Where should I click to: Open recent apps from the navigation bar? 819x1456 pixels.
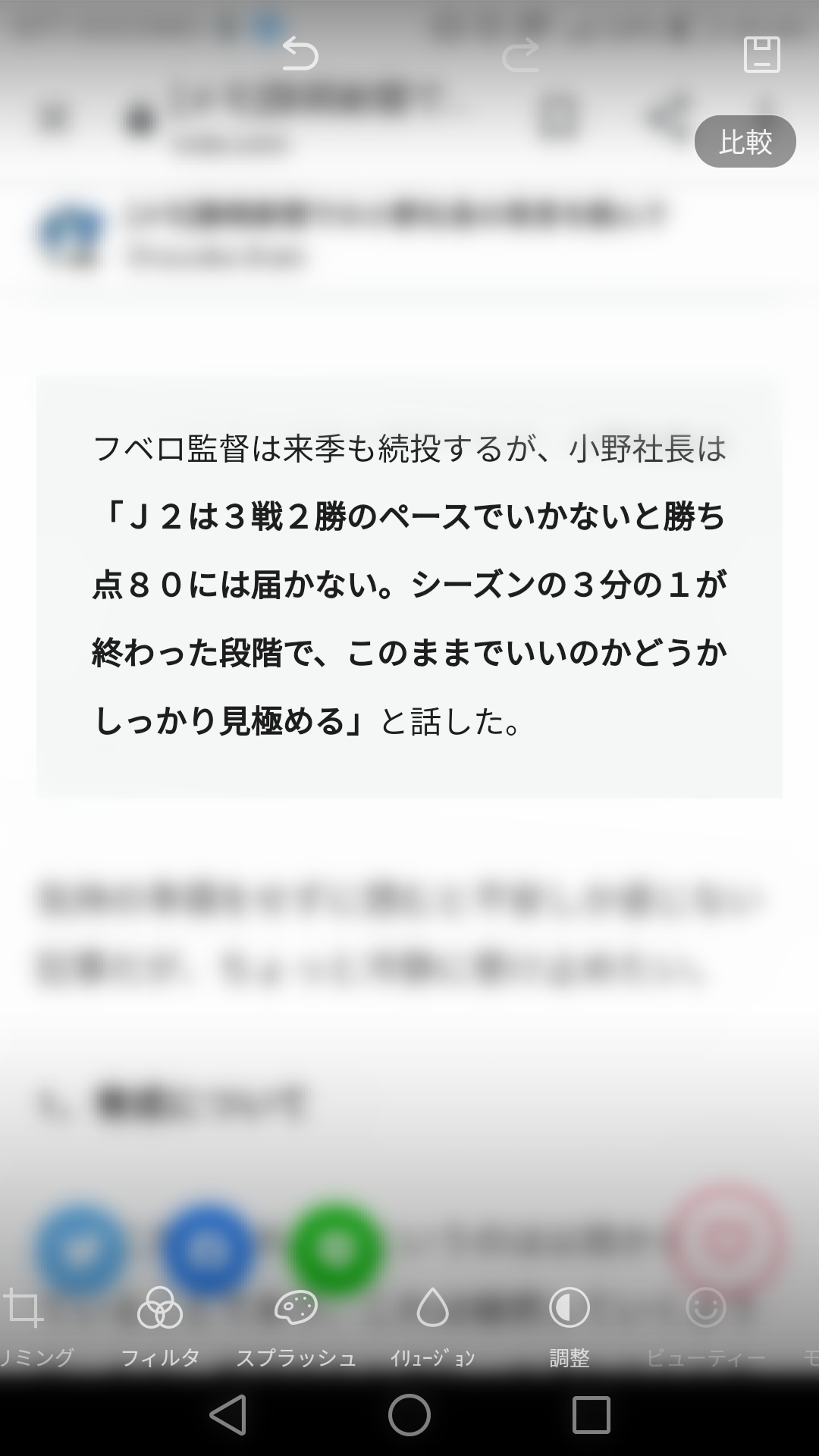click(591, 1414)
